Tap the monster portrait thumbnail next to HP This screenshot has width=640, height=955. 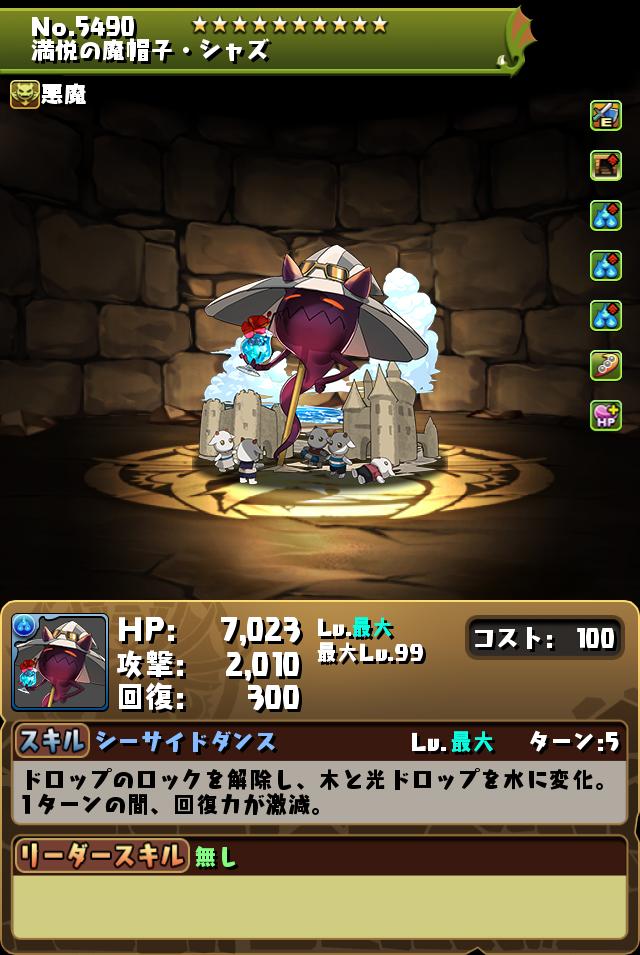[x=60, y=662]
